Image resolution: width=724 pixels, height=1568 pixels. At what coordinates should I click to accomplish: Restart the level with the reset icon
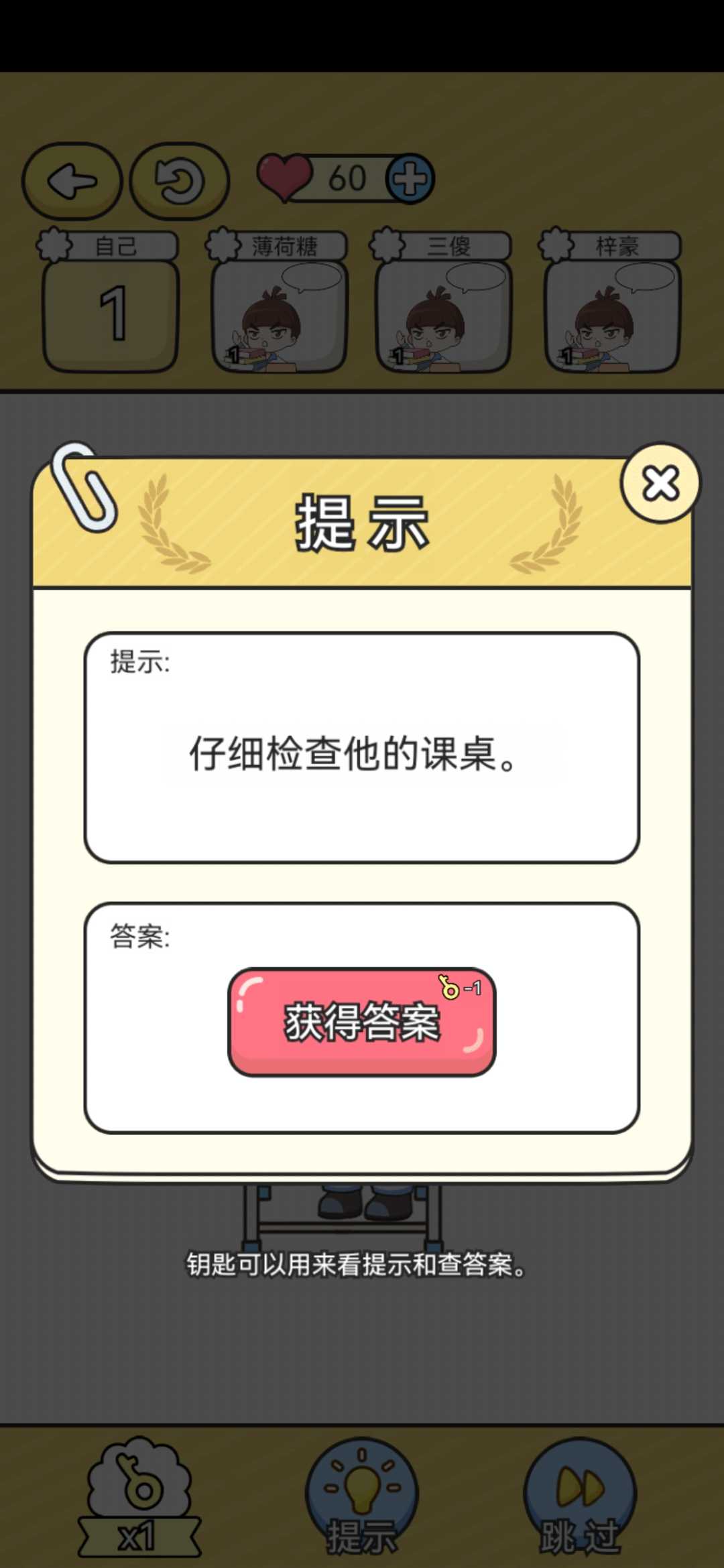(179, 181)
